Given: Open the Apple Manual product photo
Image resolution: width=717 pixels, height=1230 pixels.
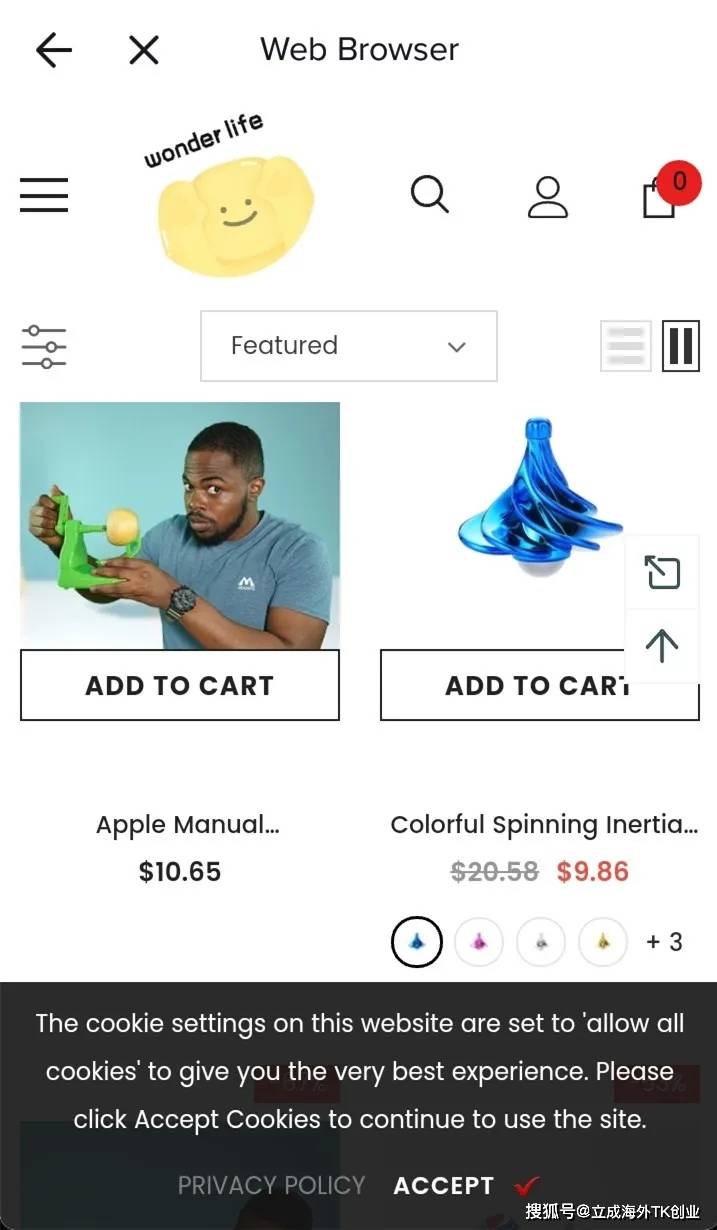Looking at the screenshot, I should pos(180,525).
